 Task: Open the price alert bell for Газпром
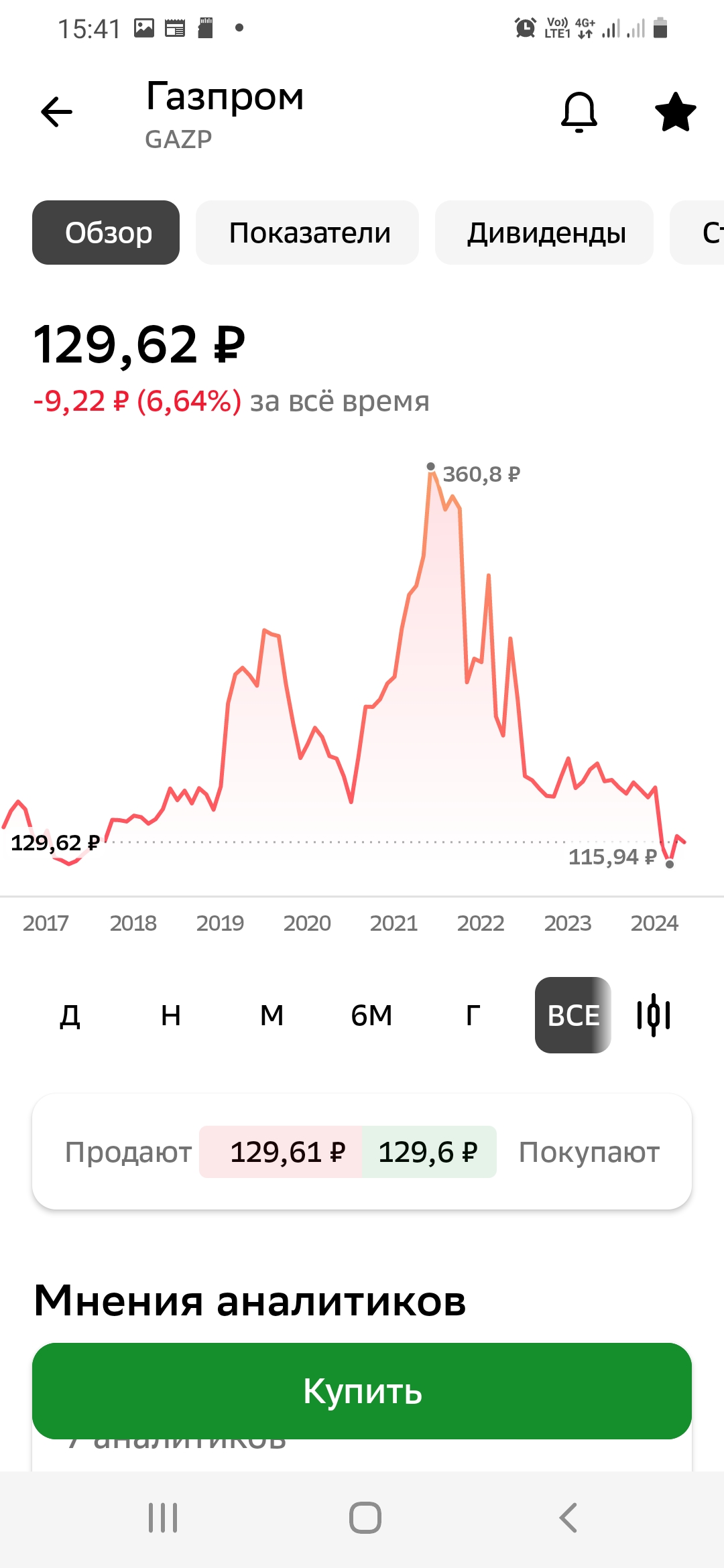(579, 112)
